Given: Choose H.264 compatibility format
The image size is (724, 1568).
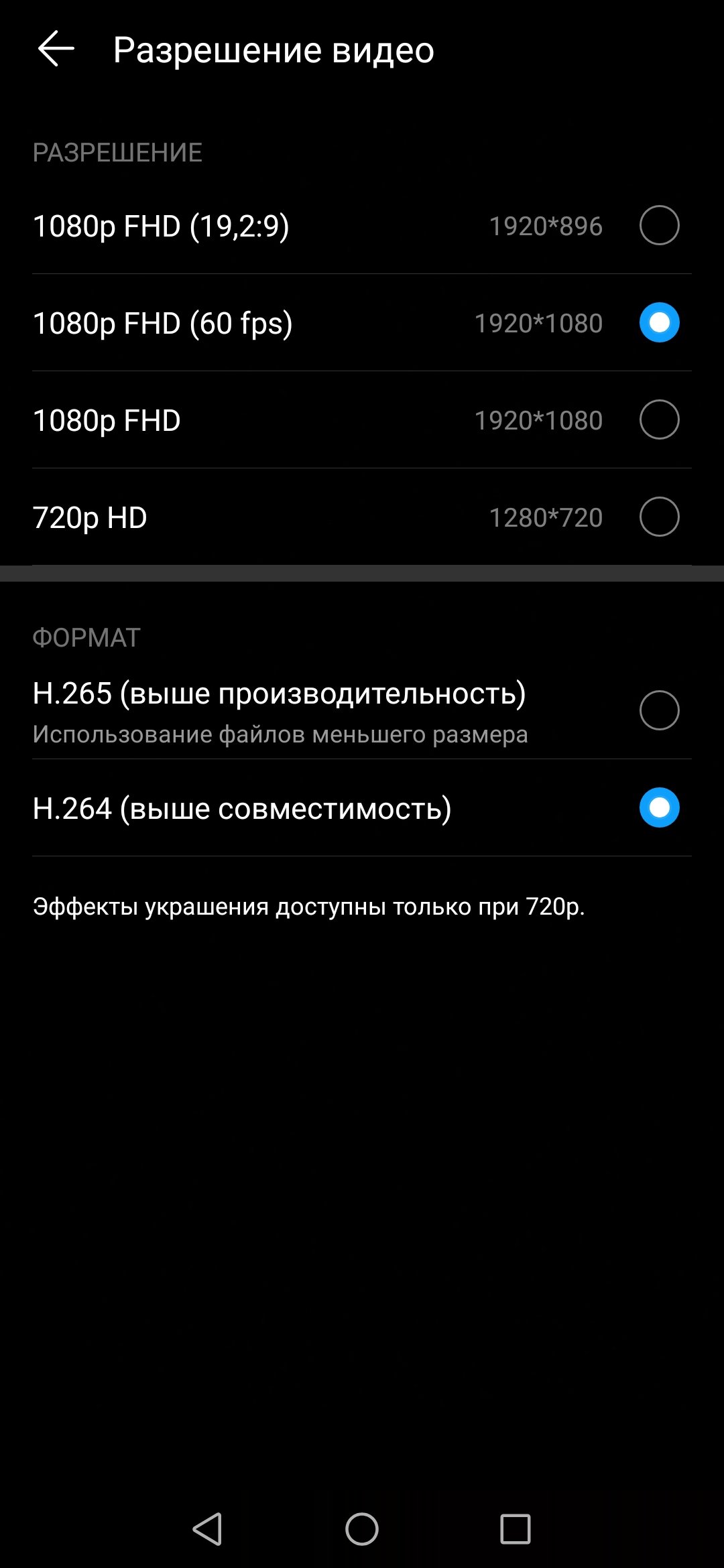Looking at the screenshot, I should [x=659, y=808].
